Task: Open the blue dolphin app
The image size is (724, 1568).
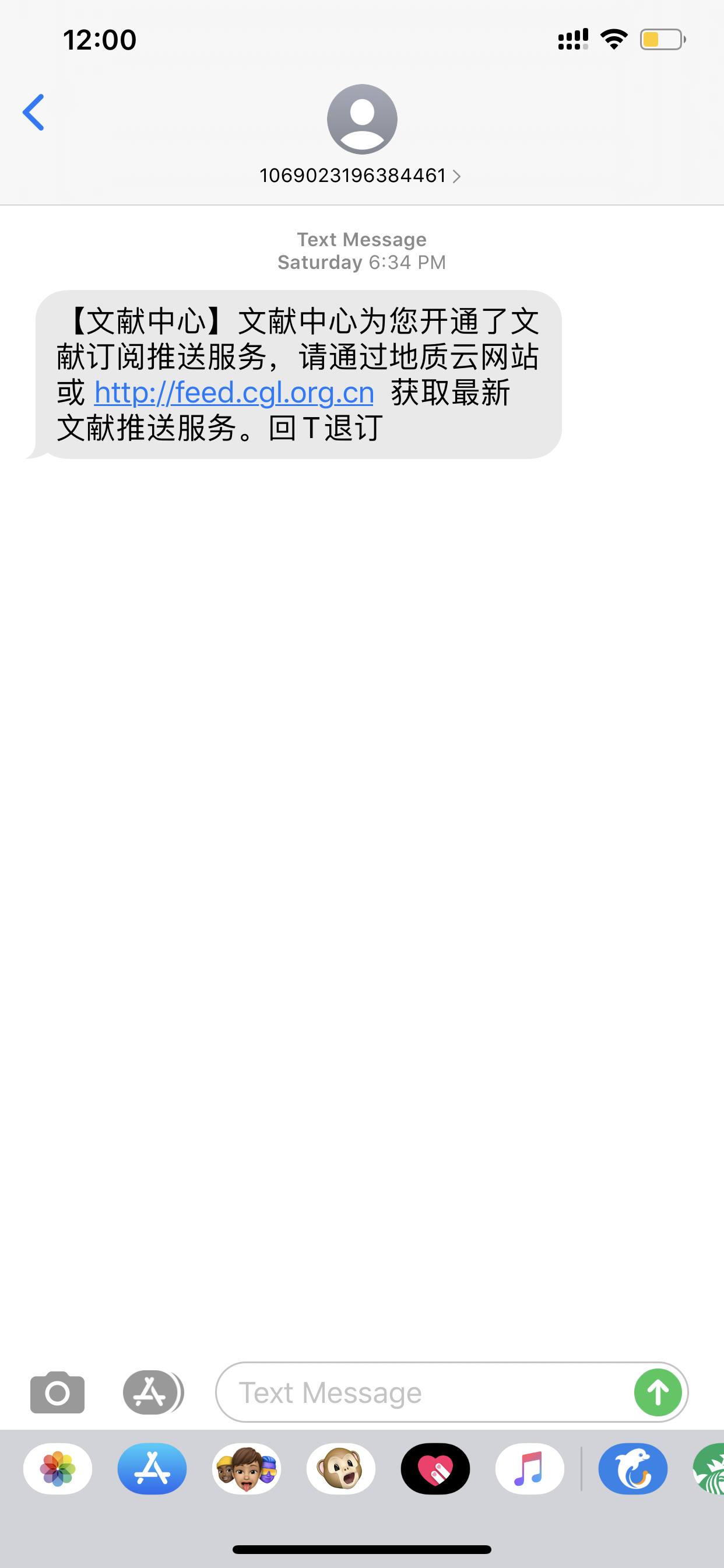Action: coord(632,1469)
